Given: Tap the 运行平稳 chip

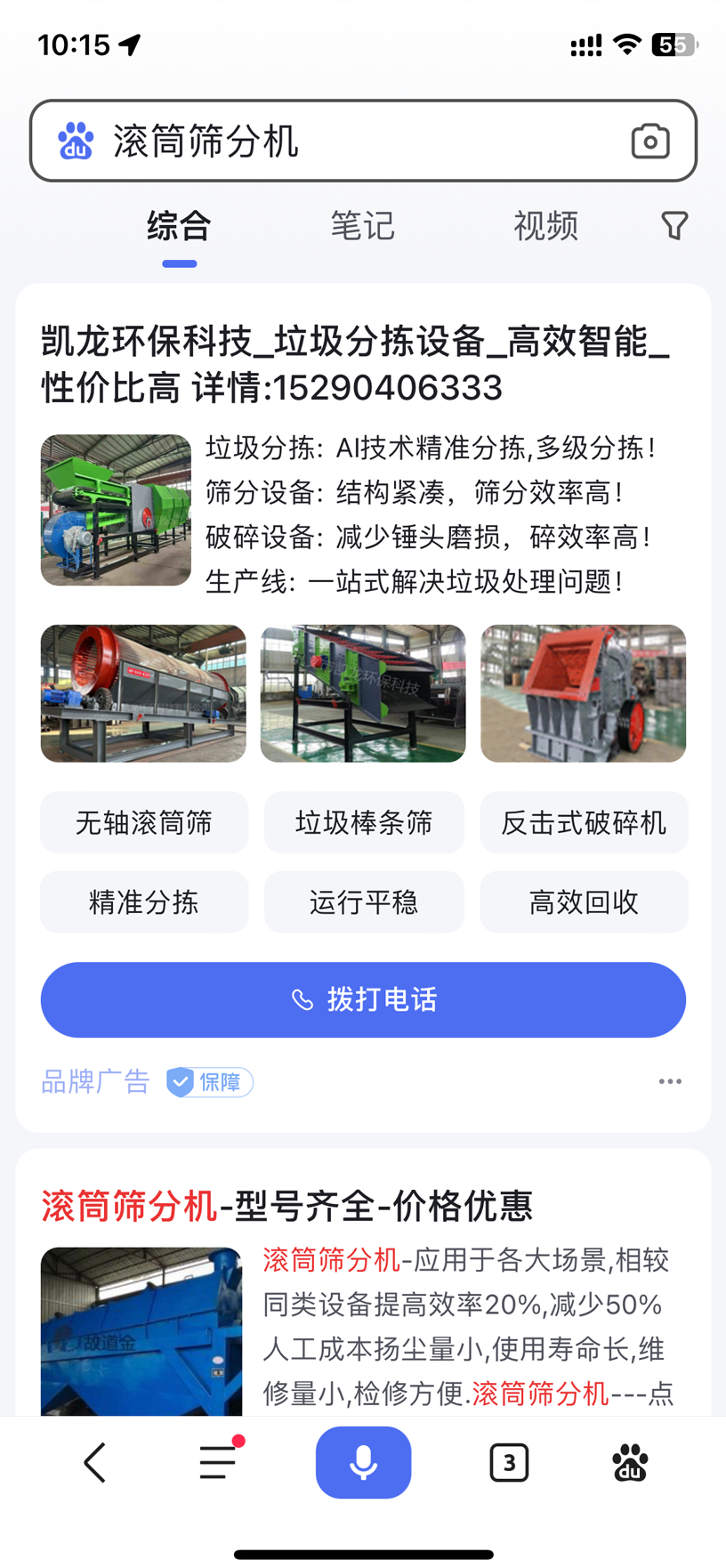Looking at the screenshot, I should tap(364, 902).
